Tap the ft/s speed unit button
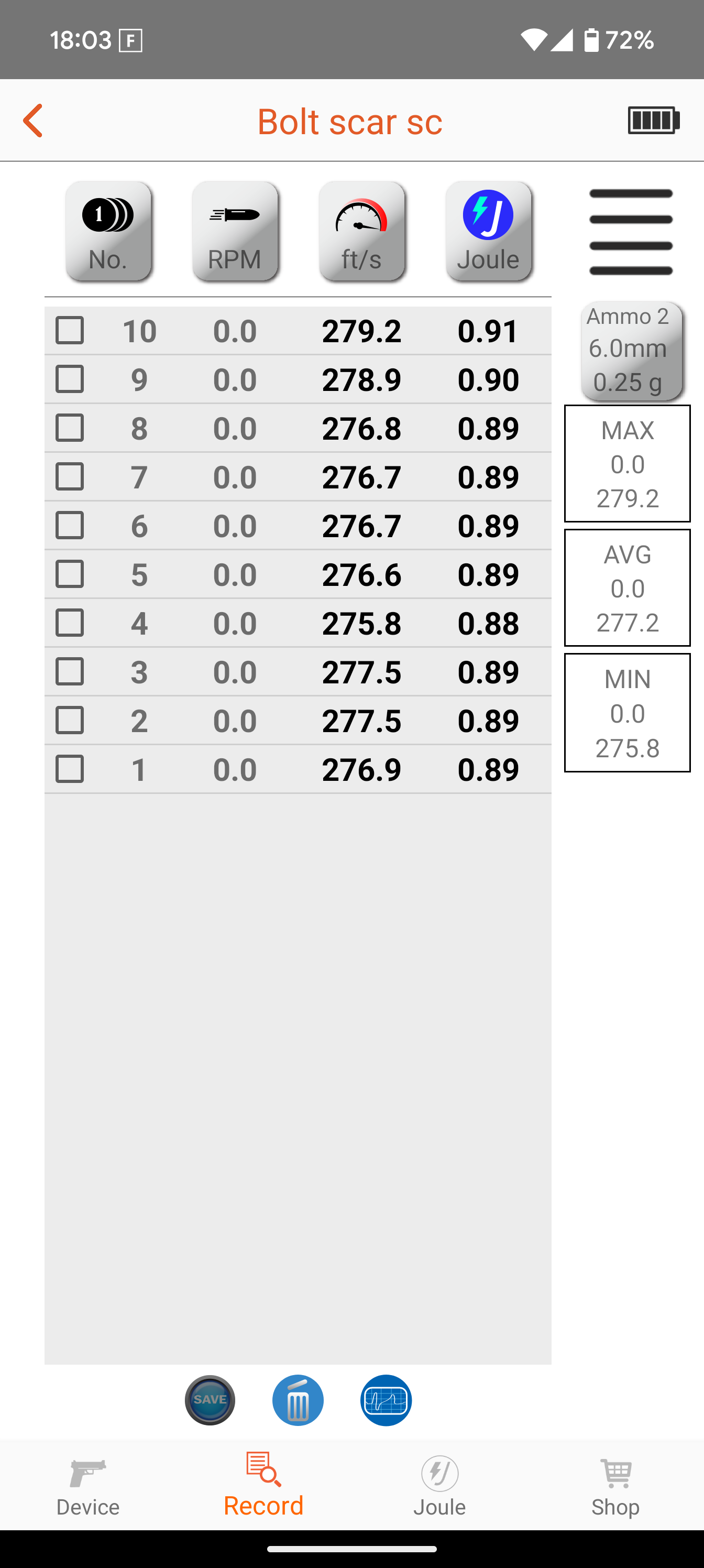 (x=361, y=231)
